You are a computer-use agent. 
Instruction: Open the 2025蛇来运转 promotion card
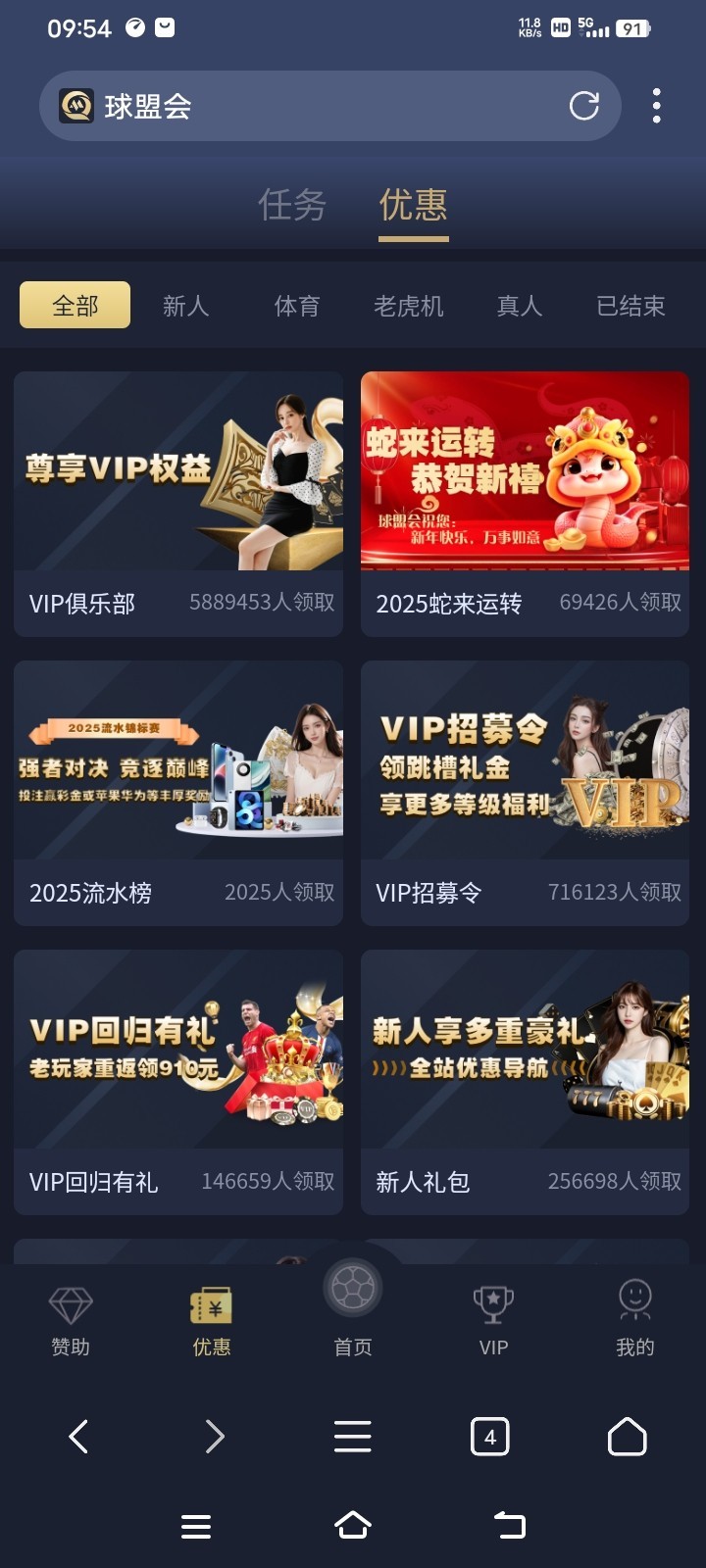pos(525,503)
